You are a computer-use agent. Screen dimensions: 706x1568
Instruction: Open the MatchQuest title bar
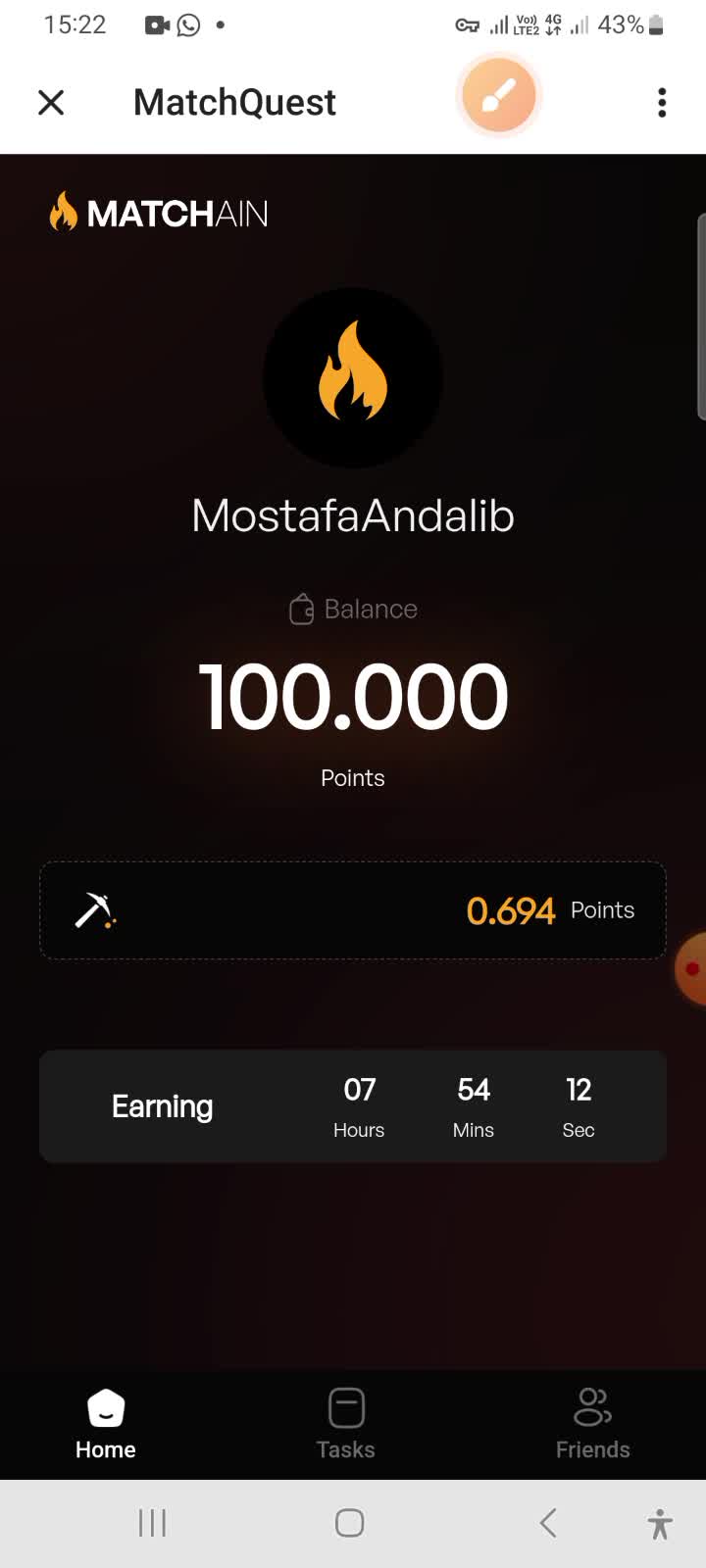pos(234,102)
